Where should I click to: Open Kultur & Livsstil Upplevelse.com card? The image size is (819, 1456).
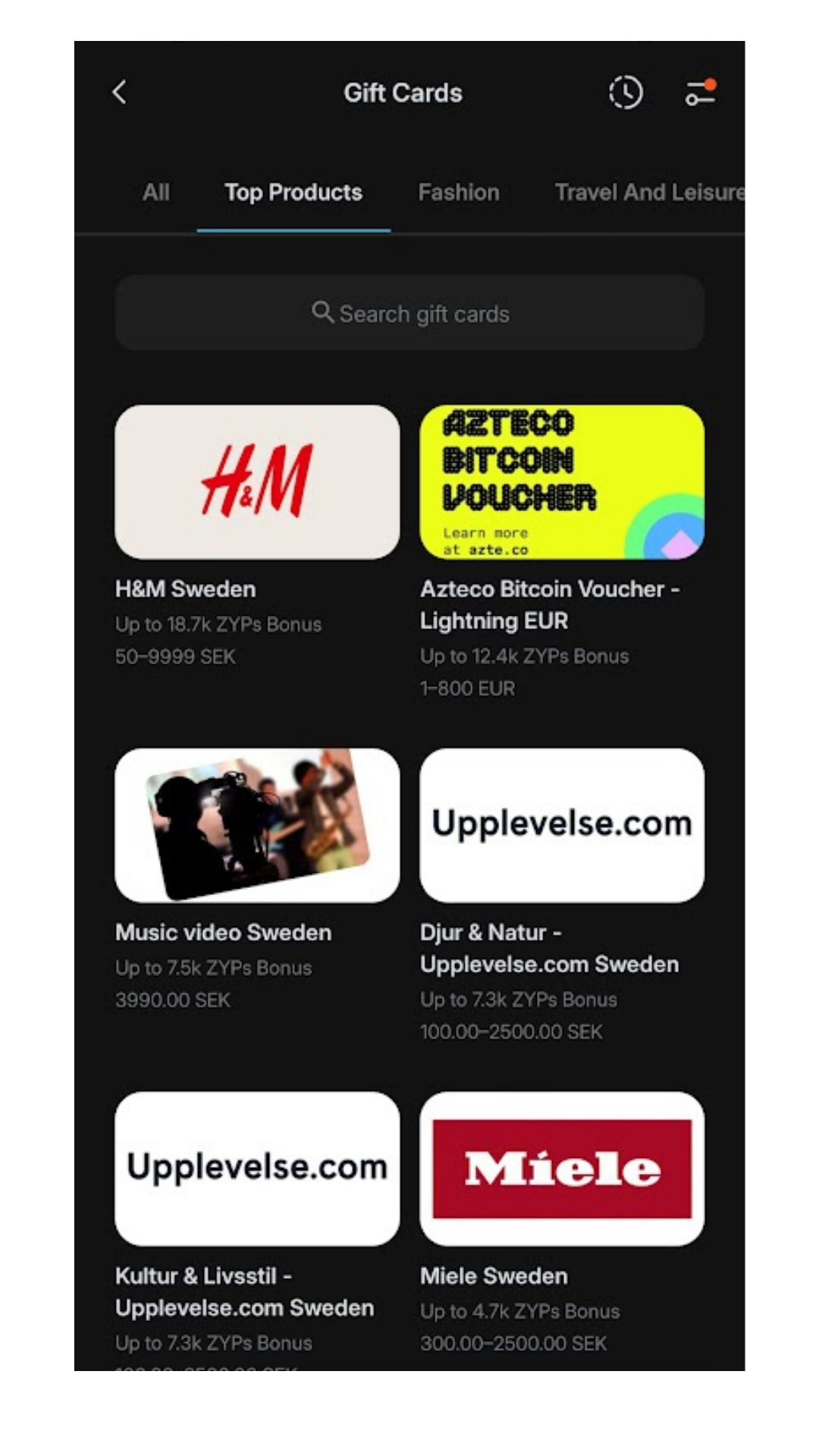[257, 1168]
